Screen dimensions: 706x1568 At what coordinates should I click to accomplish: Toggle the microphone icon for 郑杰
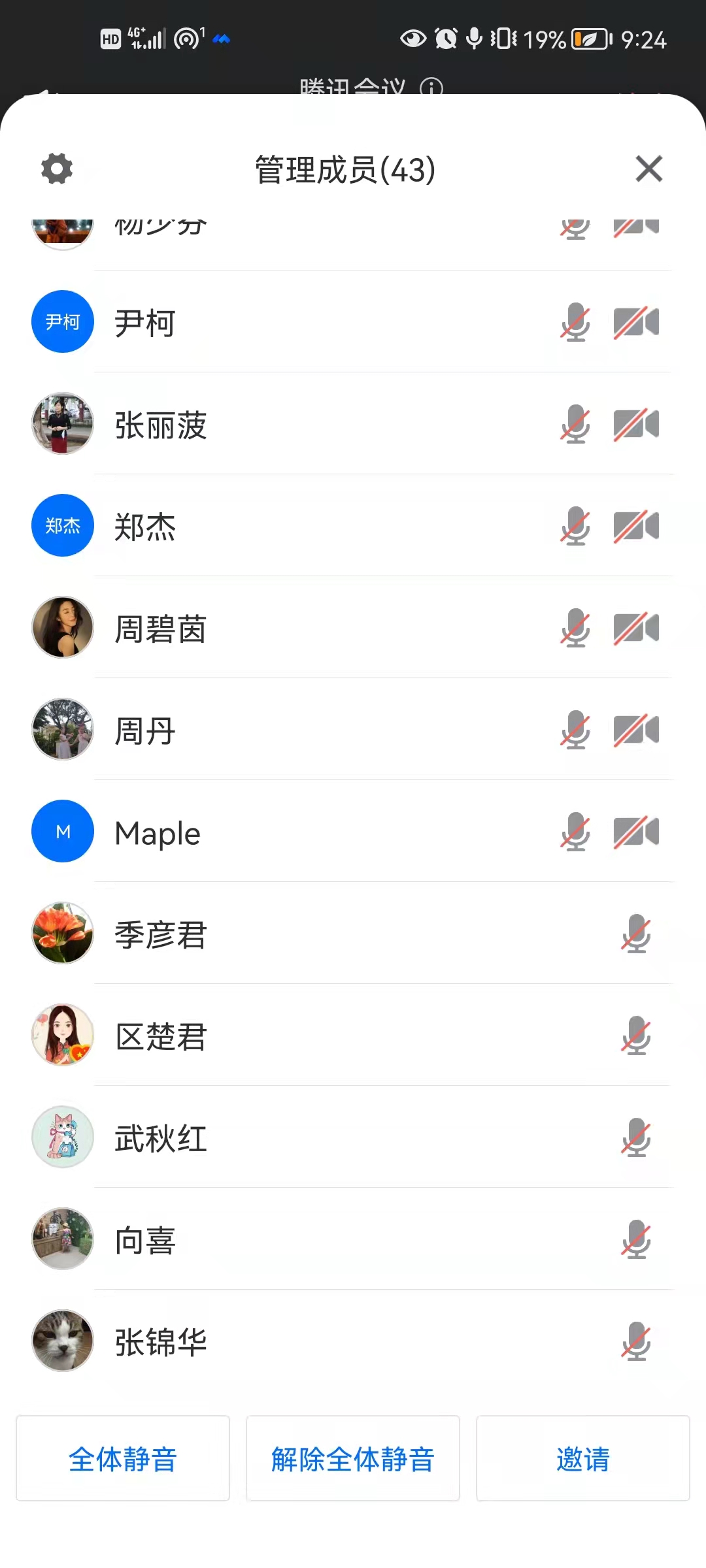(575, 526)
